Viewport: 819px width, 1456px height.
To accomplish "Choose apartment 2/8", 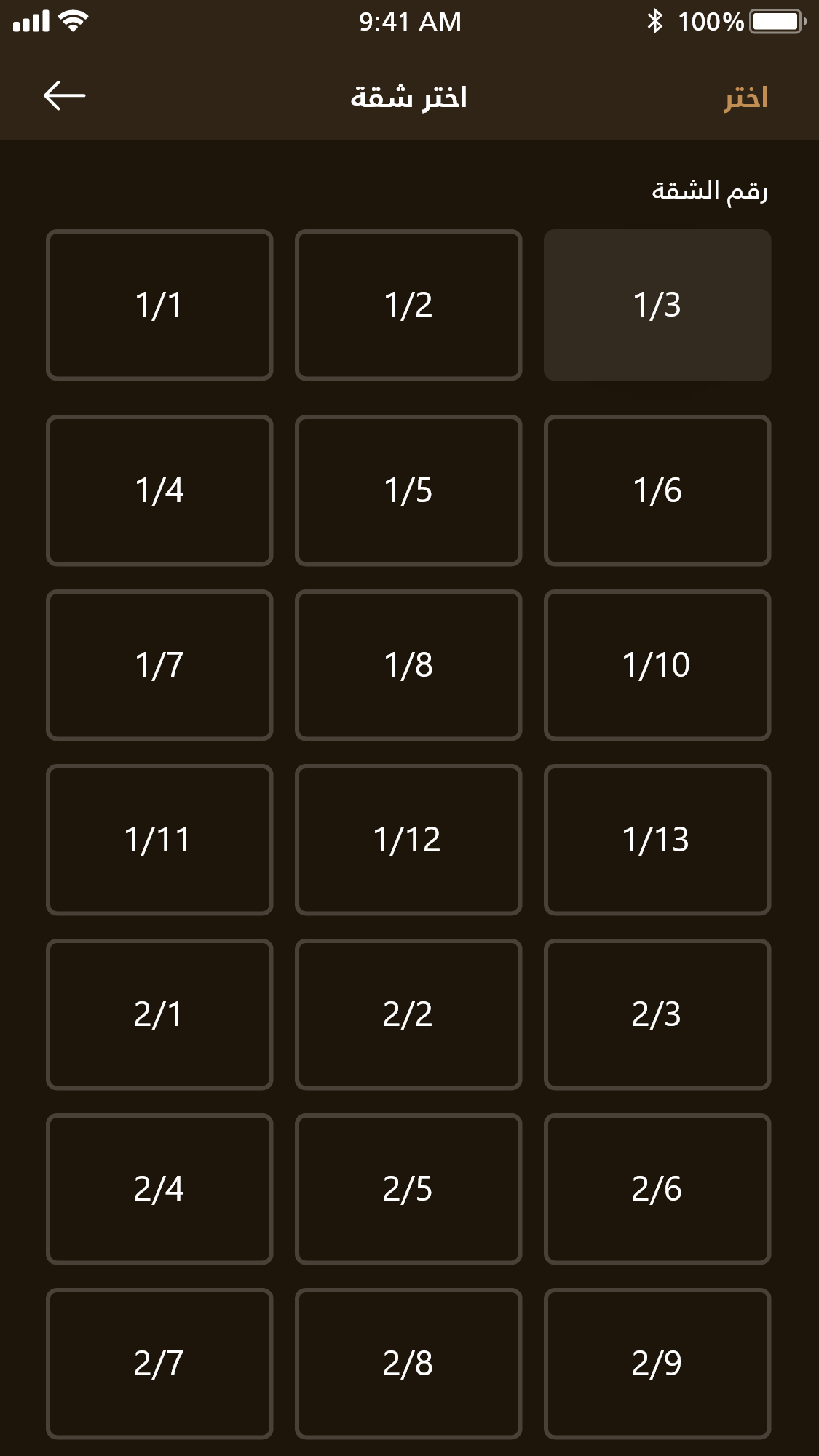I will (x=408, y=1364).
